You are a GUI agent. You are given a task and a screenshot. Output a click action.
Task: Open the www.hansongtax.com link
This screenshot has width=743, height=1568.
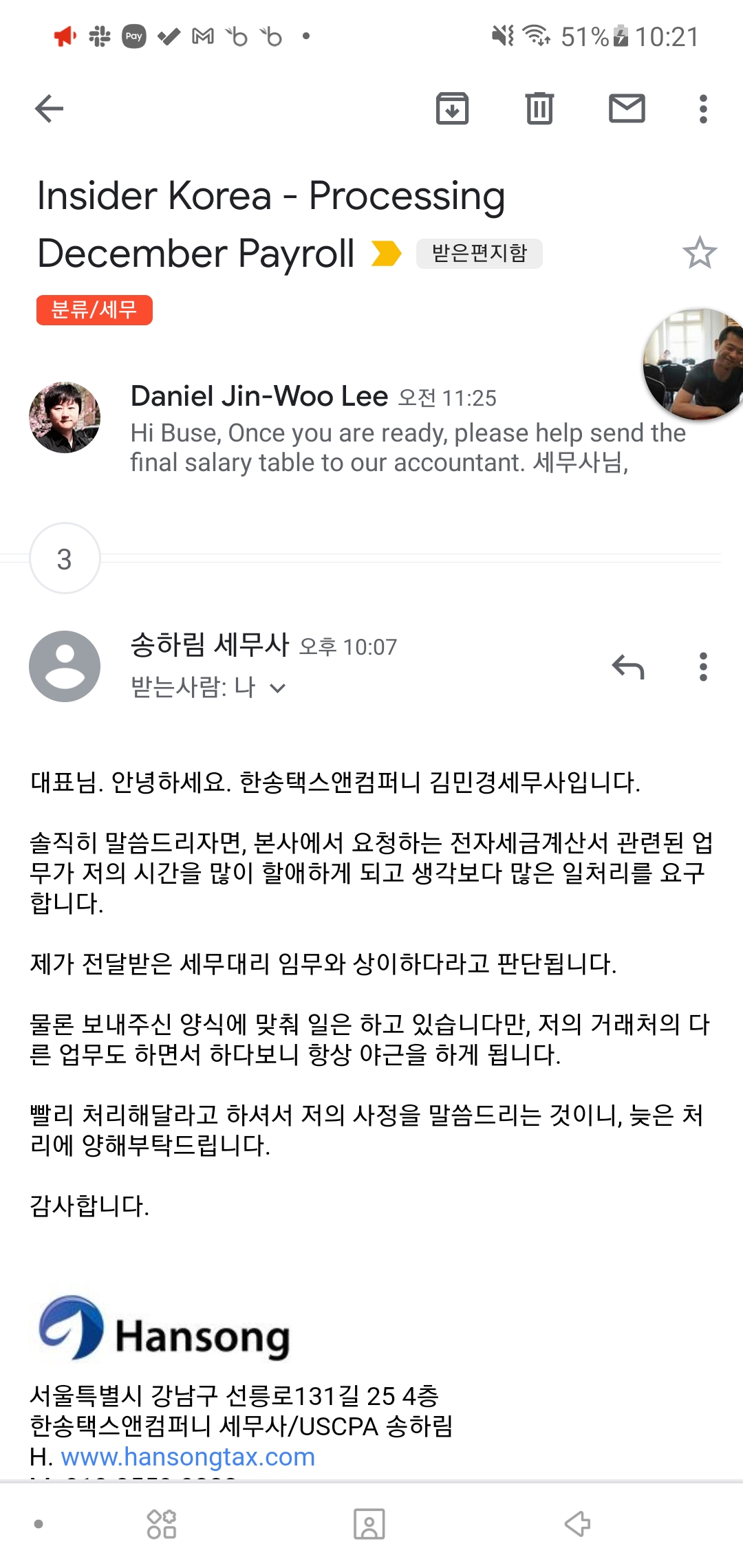188,1457
